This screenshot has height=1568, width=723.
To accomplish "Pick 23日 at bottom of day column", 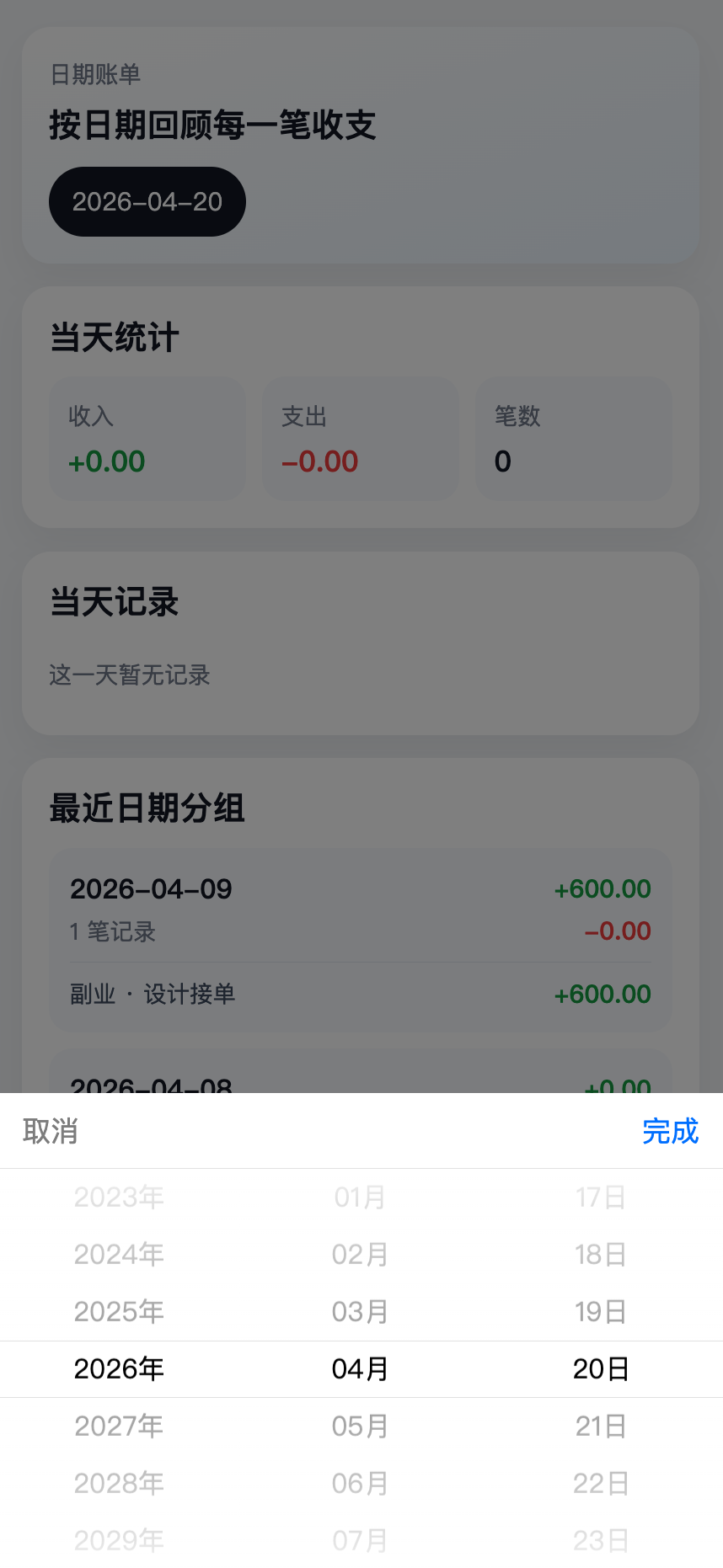I will [x=600, y=1540].
